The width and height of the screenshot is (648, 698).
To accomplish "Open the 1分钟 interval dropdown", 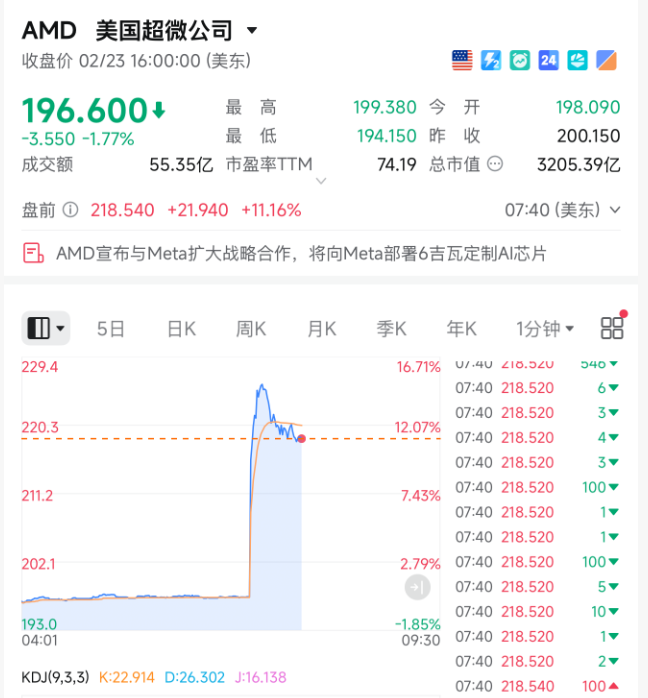I will [x=545, y=328].
